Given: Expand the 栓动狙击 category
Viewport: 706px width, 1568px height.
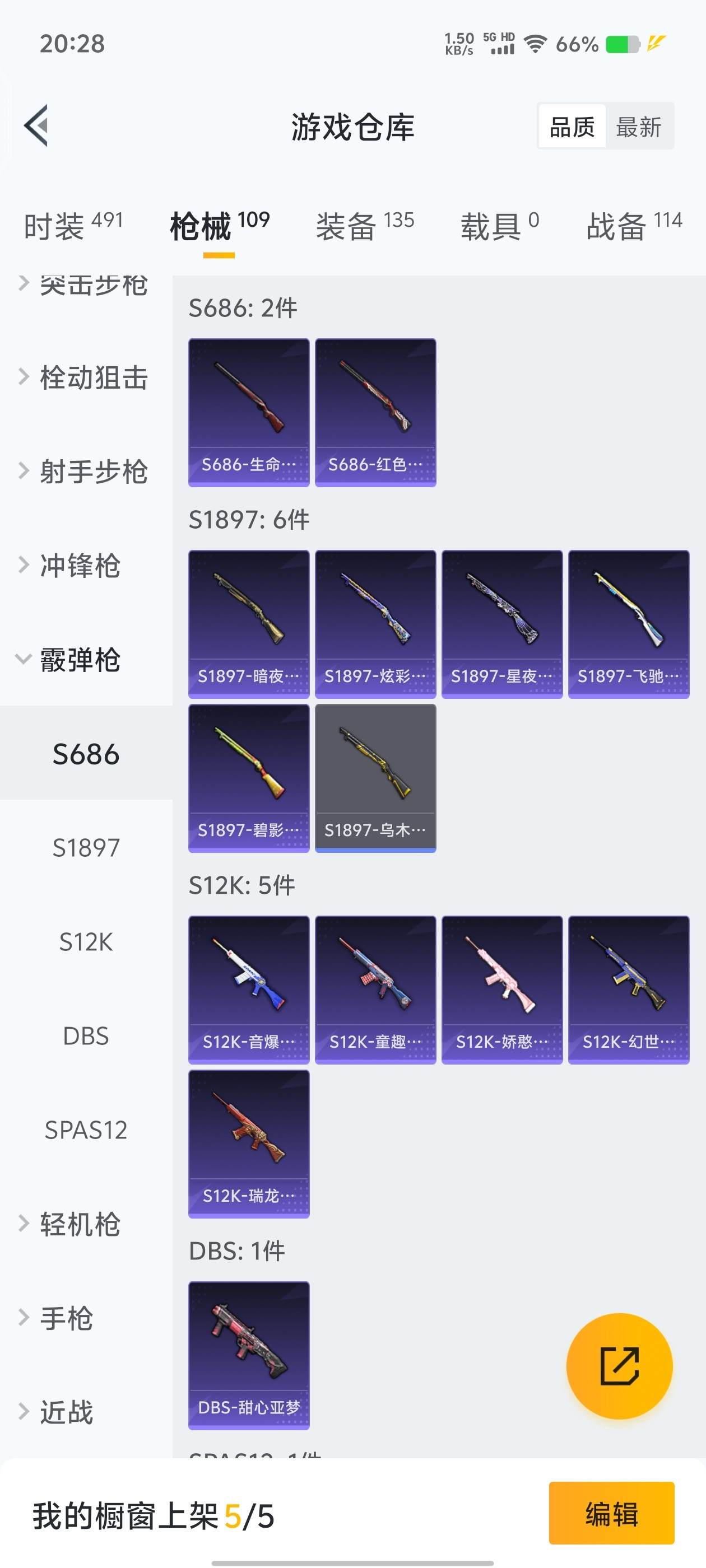Looking at the screenshot, I should (x=85, y=377).
